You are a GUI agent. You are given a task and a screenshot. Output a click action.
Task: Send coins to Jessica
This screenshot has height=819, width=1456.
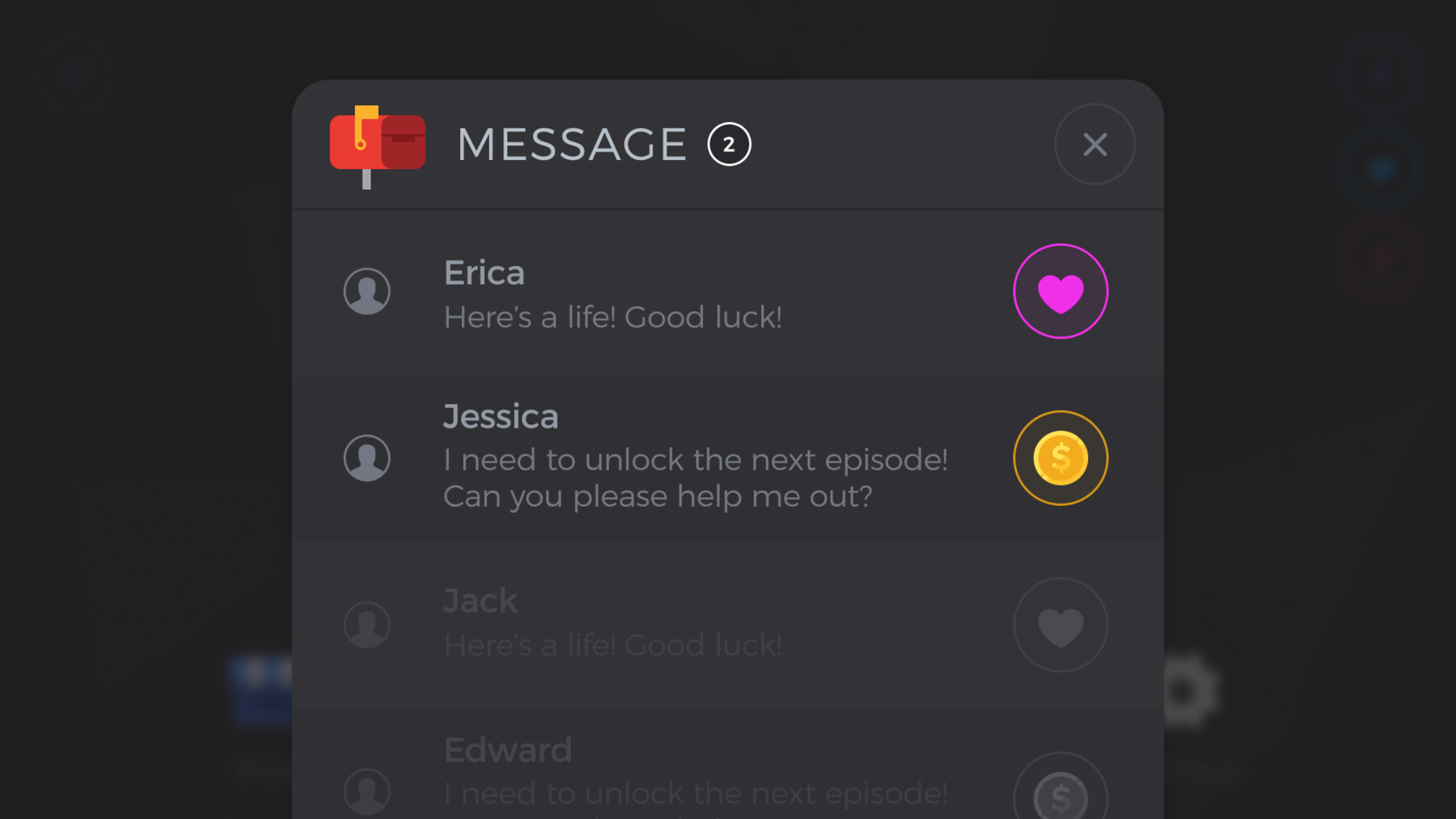[x=1060, y=458]
